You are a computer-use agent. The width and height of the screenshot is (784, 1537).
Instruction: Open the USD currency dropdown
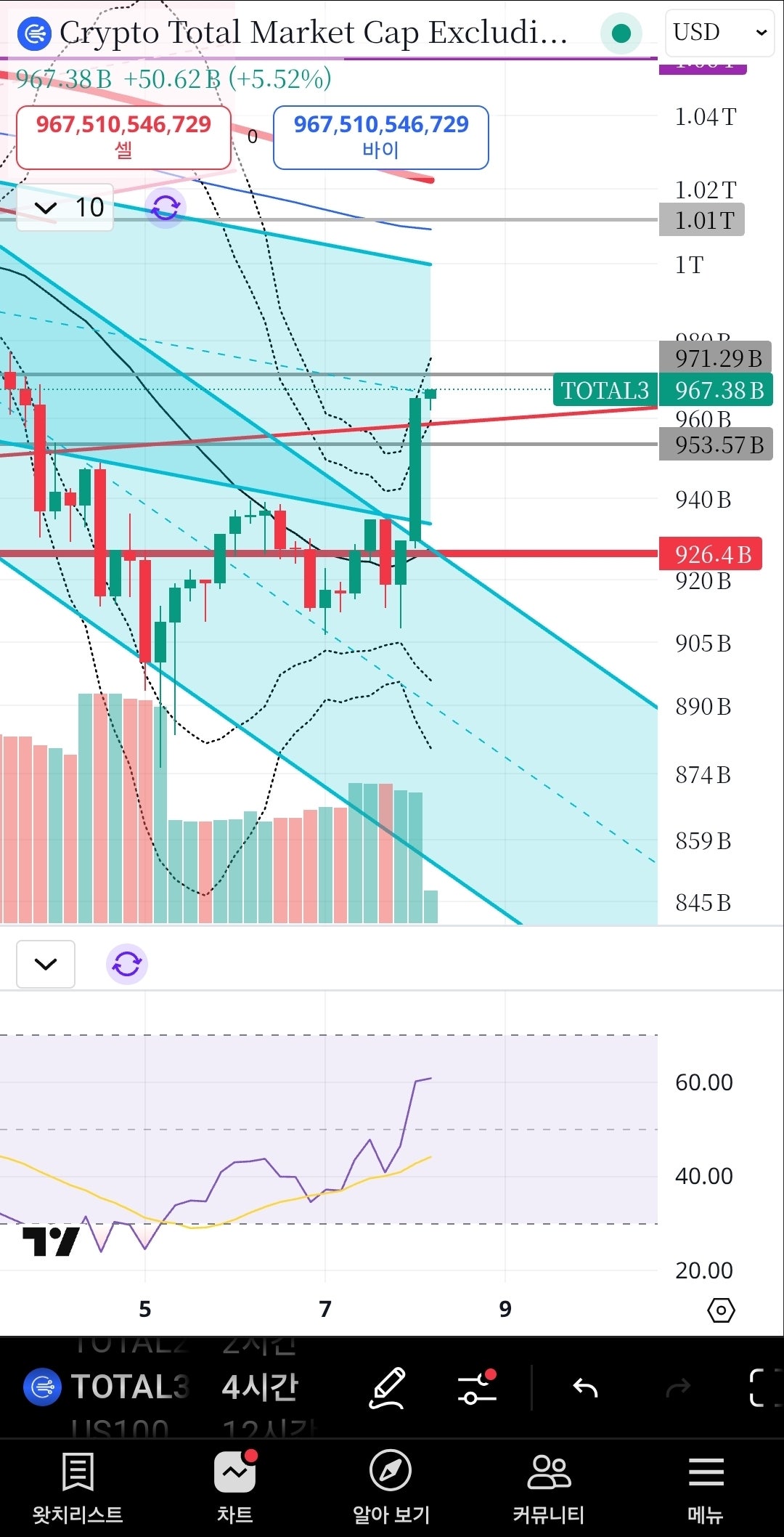pos(719,33)
